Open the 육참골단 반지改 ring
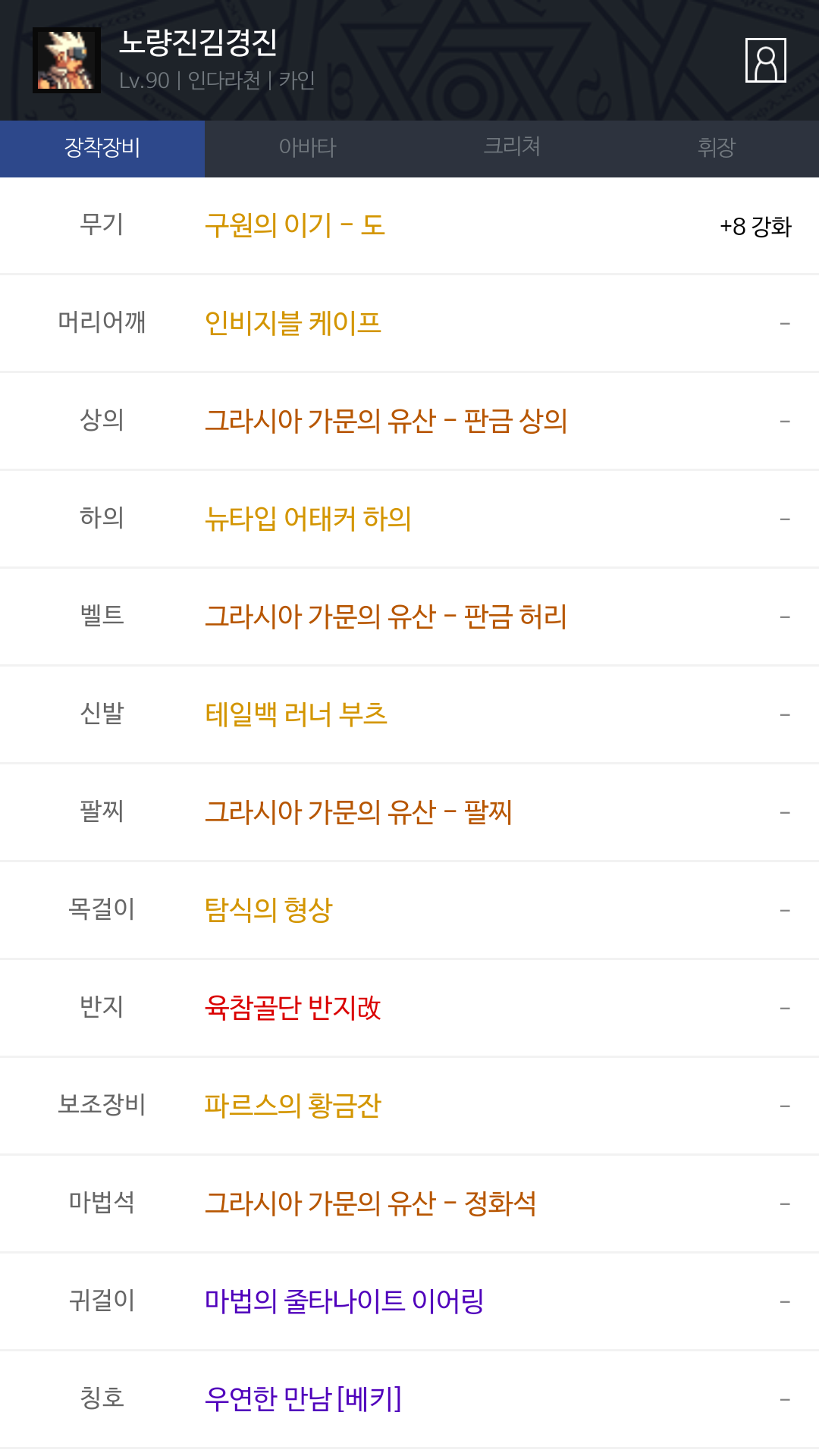Image resolution: width=819 pixels, height=1456 pixels. [293, 1008]
